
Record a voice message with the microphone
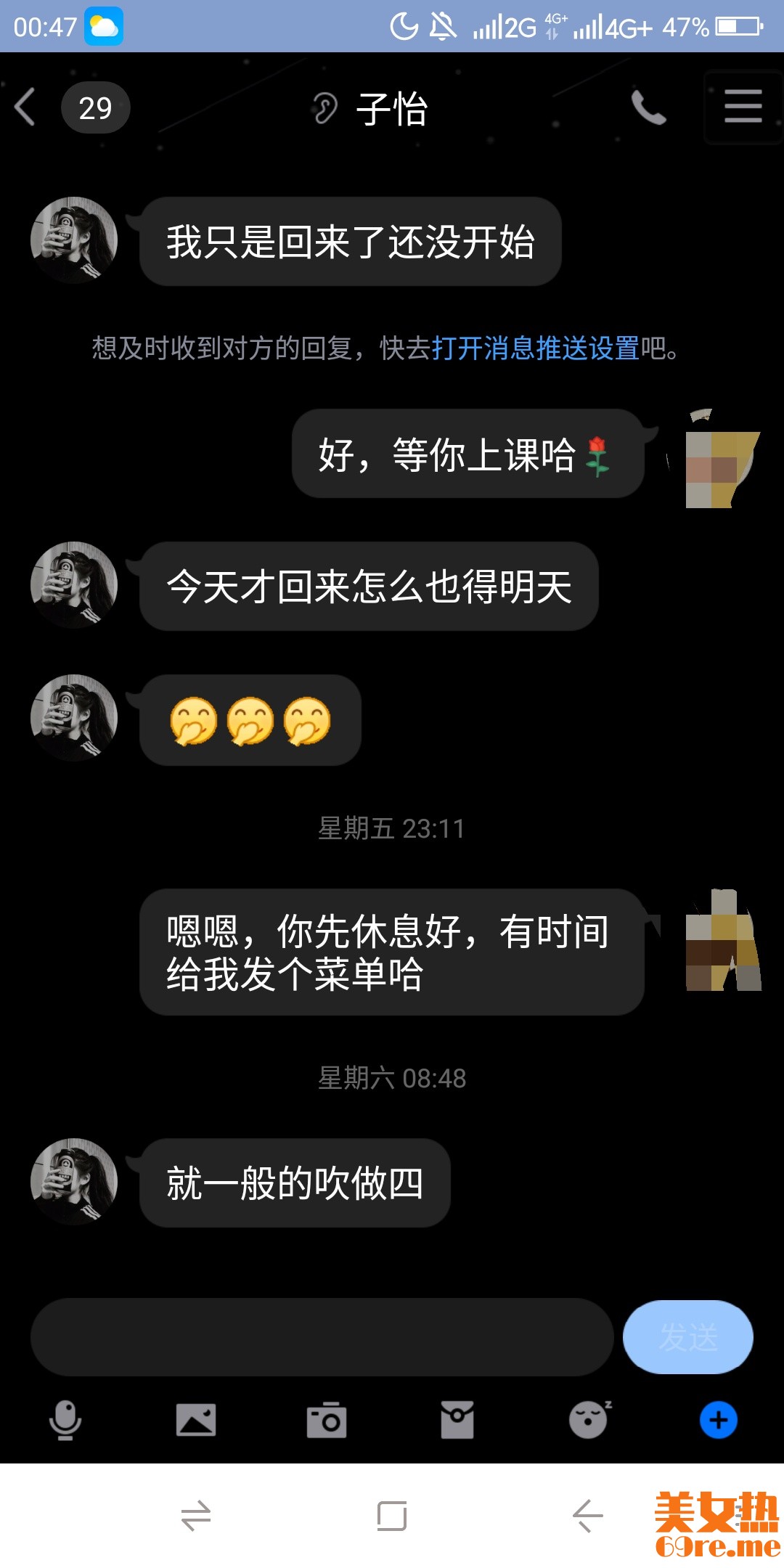65,1420
